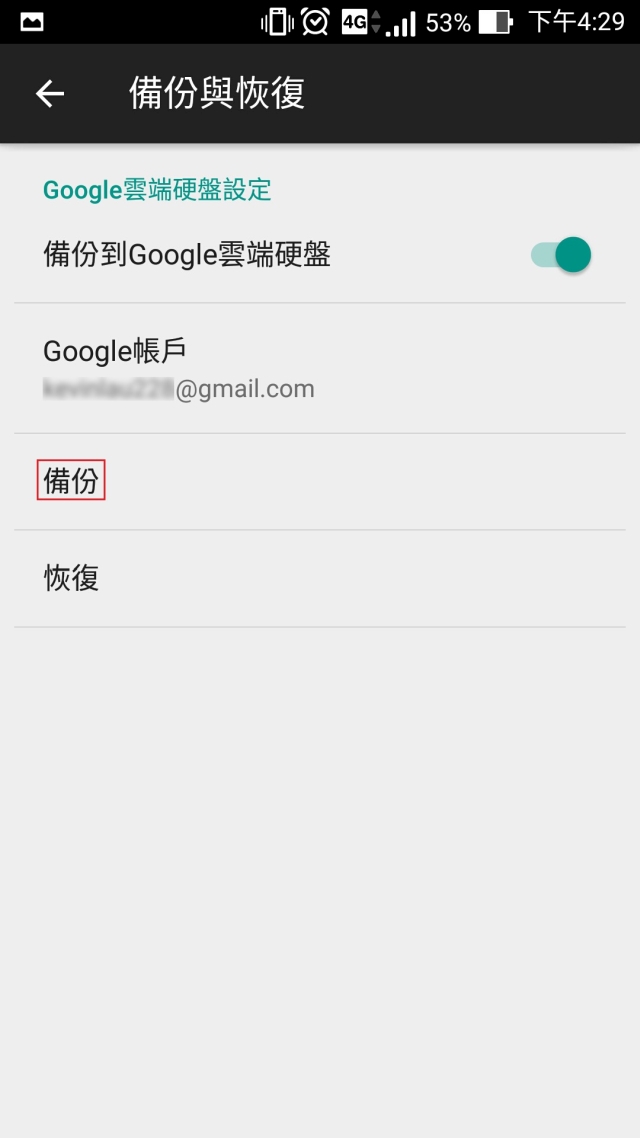This screenshot has height=1138, width=640.
Task: Open the 恢復 option
Action: click(x=72, y=578)
